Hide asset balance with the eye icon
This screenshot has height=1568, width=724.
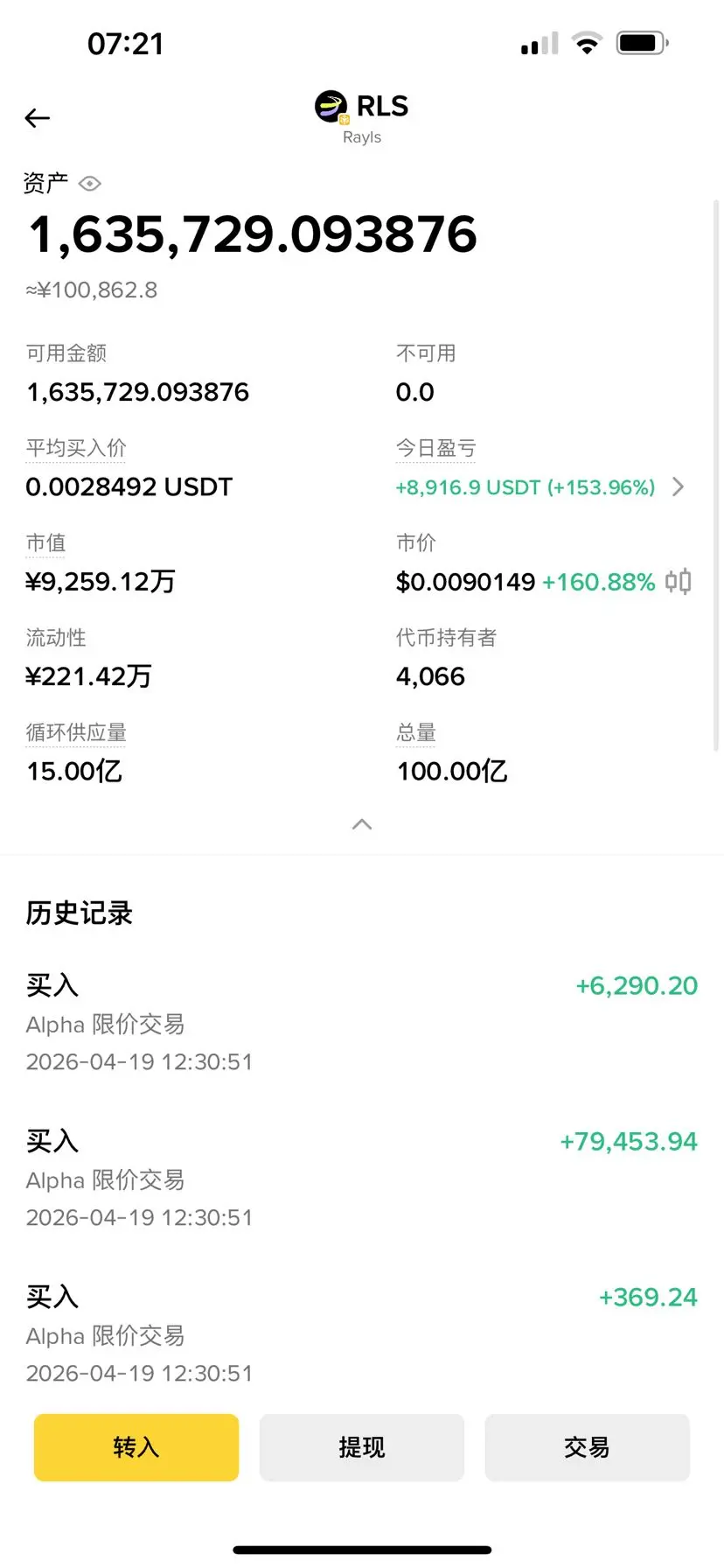point(90,184)
